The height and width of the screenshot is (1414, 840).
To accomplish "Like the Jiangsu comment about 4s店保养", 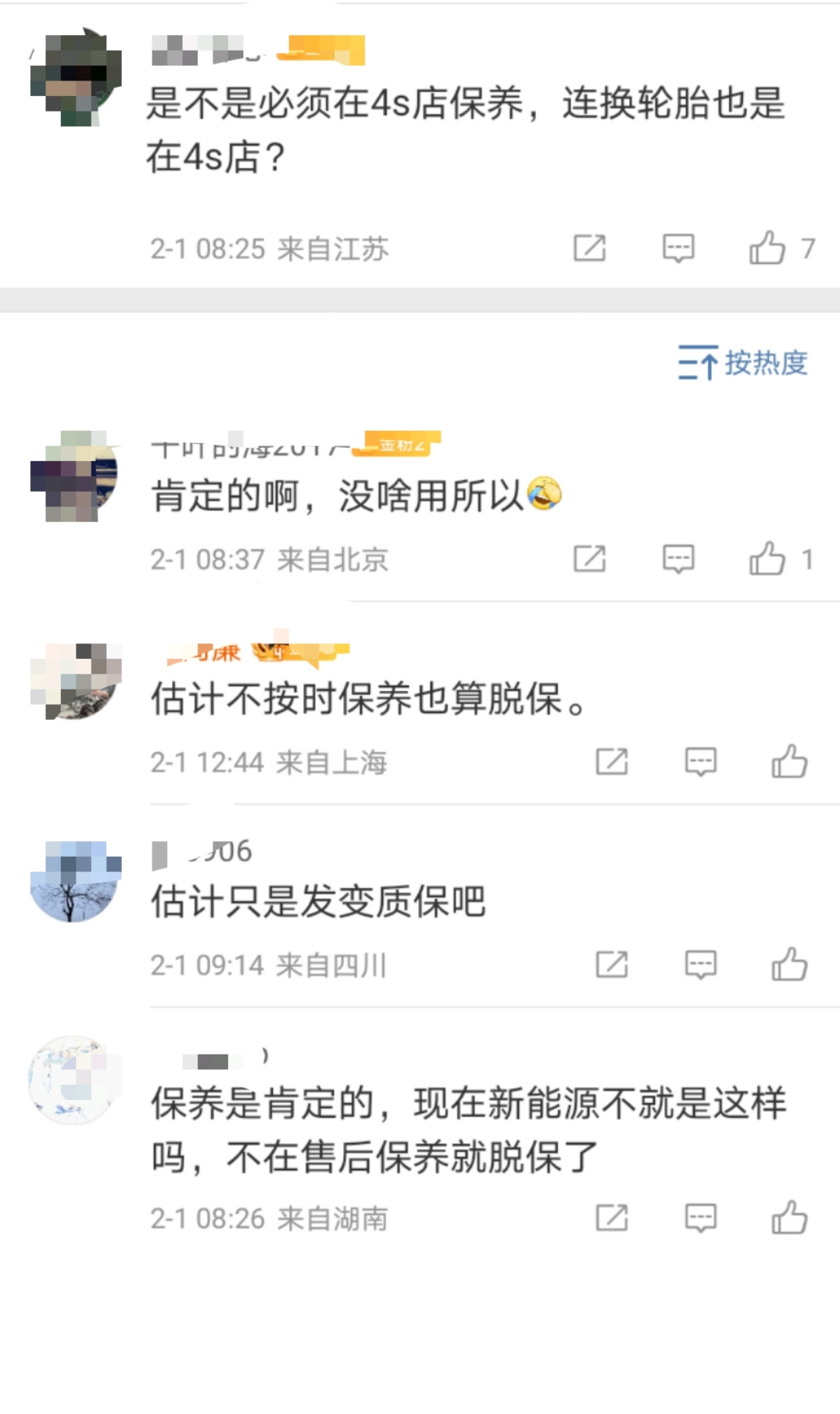I will click(767, 248).
